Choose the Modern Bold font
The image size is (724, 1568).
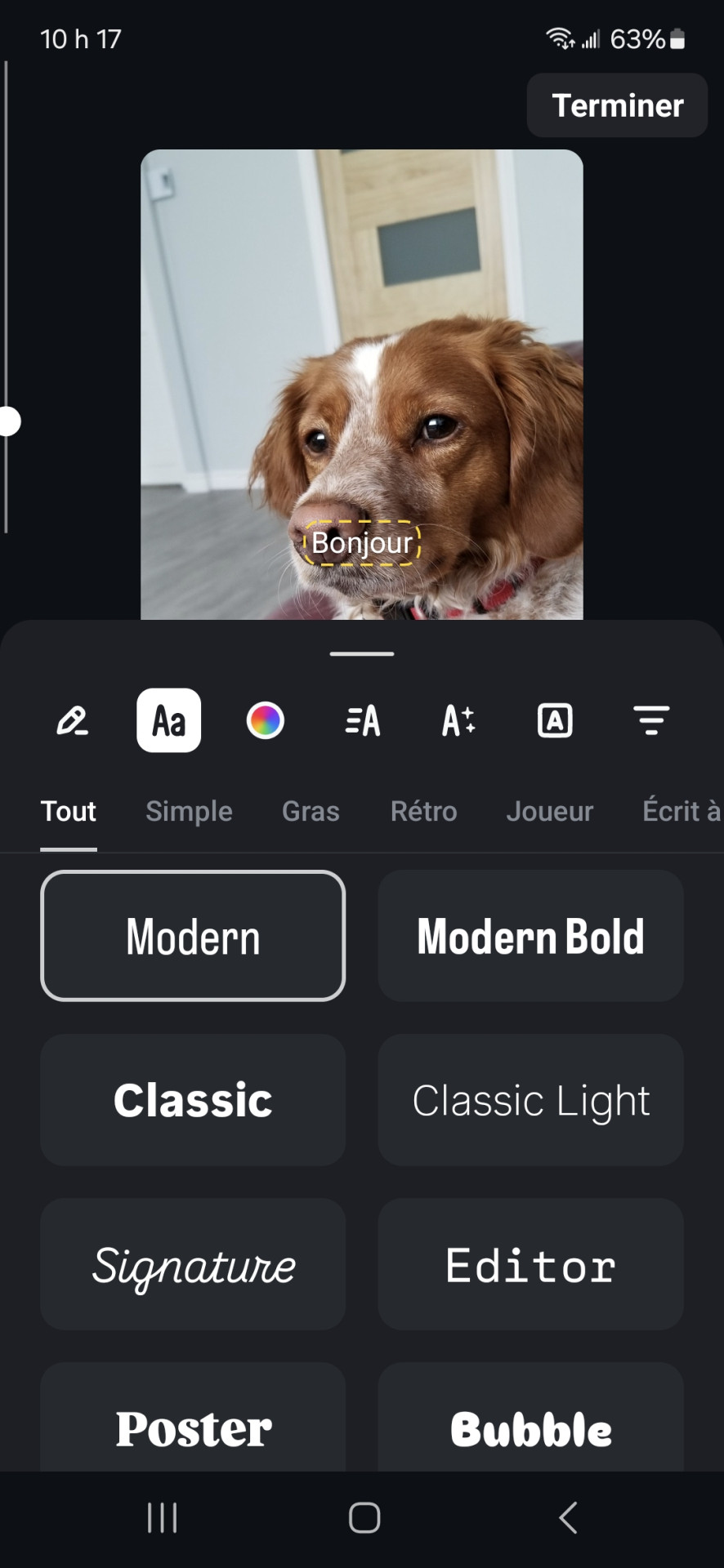pyautogui.click(x=530, y=936)
